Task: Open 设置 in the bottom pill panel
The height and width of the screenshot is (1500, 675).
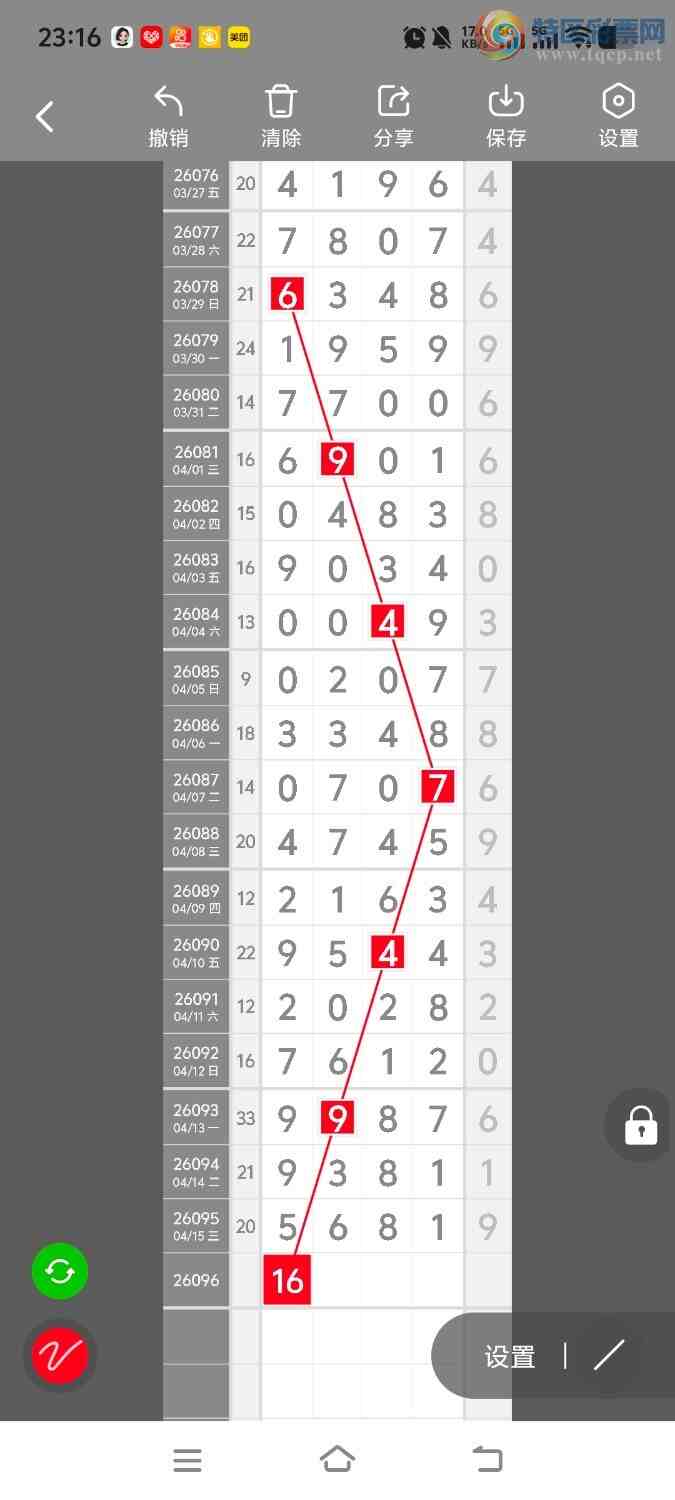Action: 510,1357
